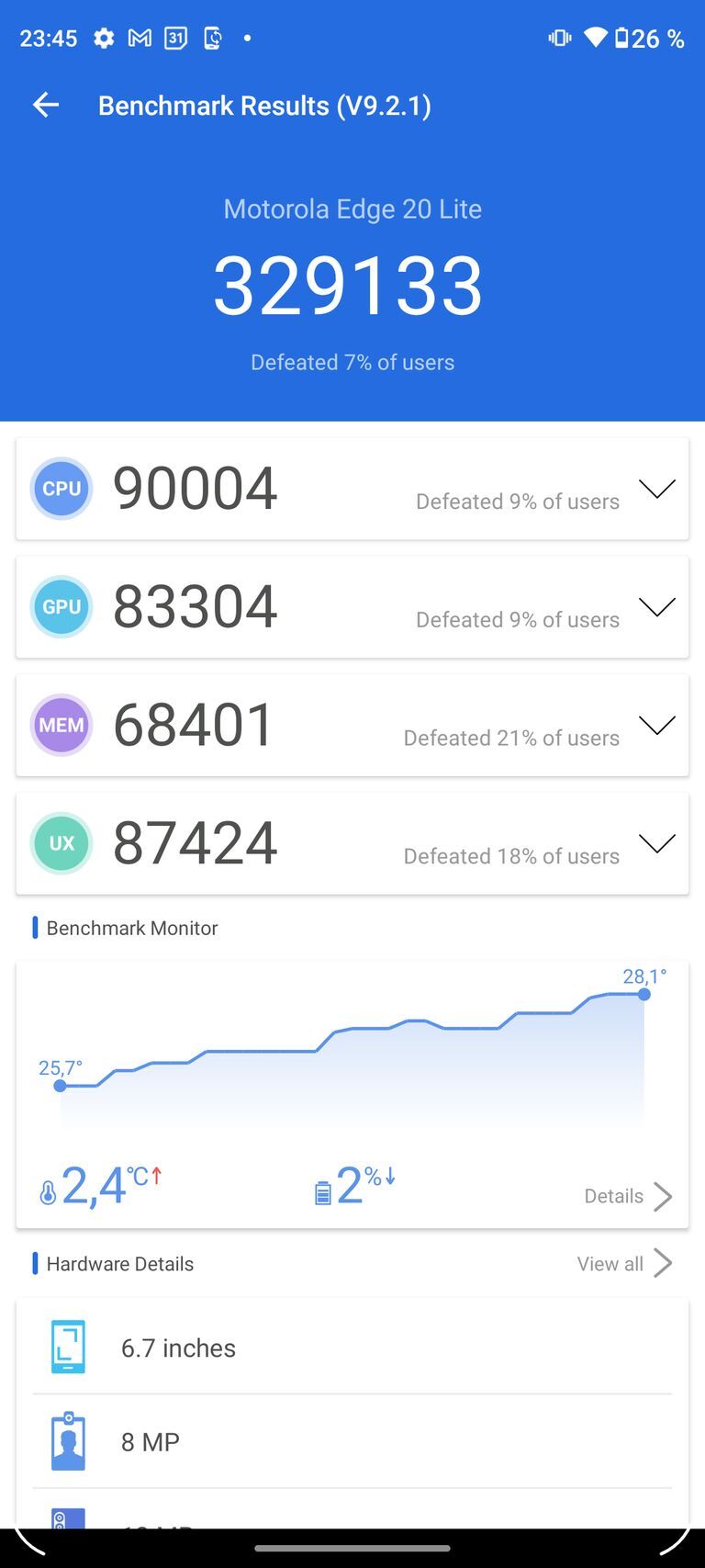View all hardware details

click(624, 1264)
